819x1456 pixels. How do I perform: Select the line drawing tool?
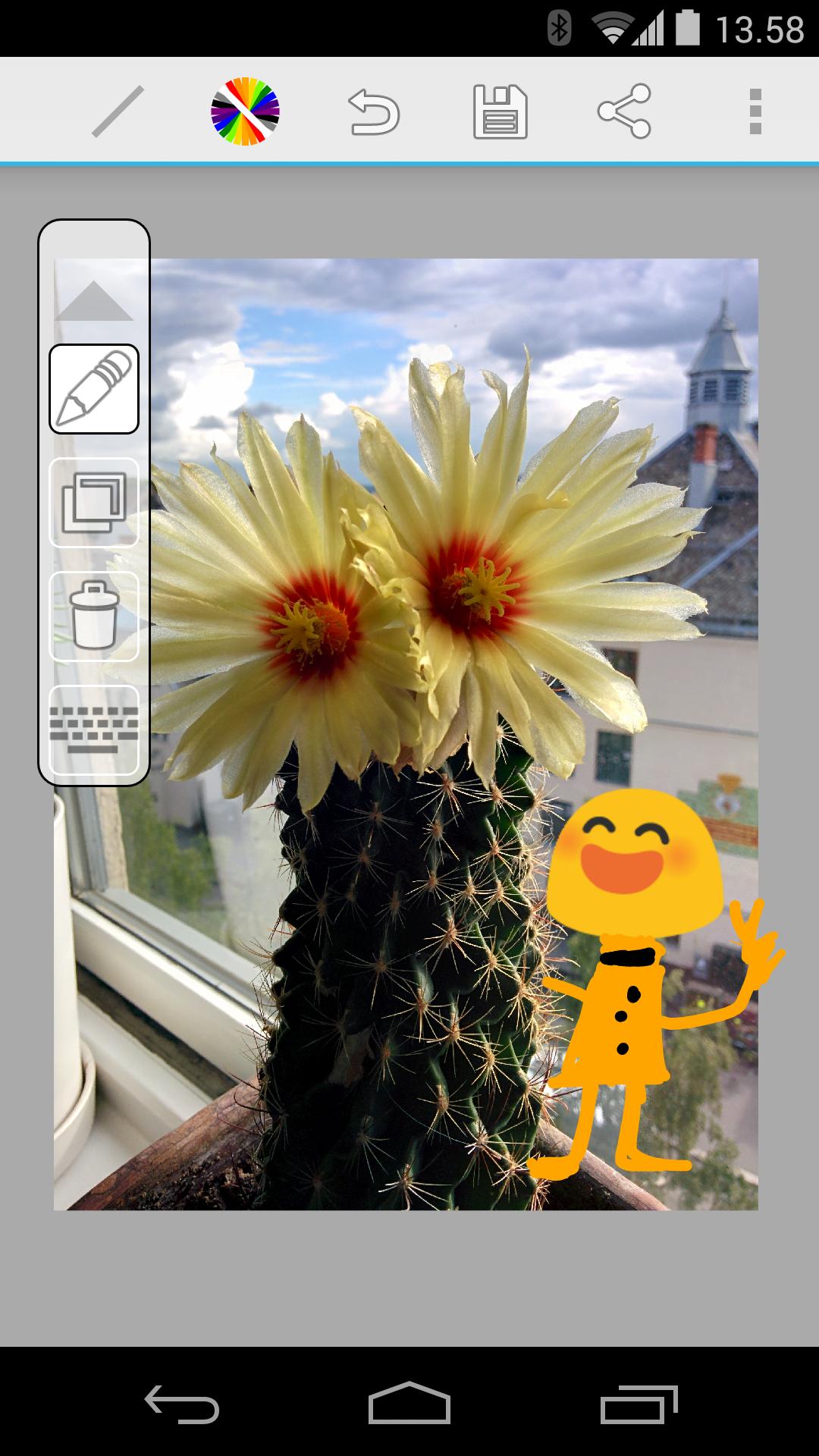(x=118, y=111)
